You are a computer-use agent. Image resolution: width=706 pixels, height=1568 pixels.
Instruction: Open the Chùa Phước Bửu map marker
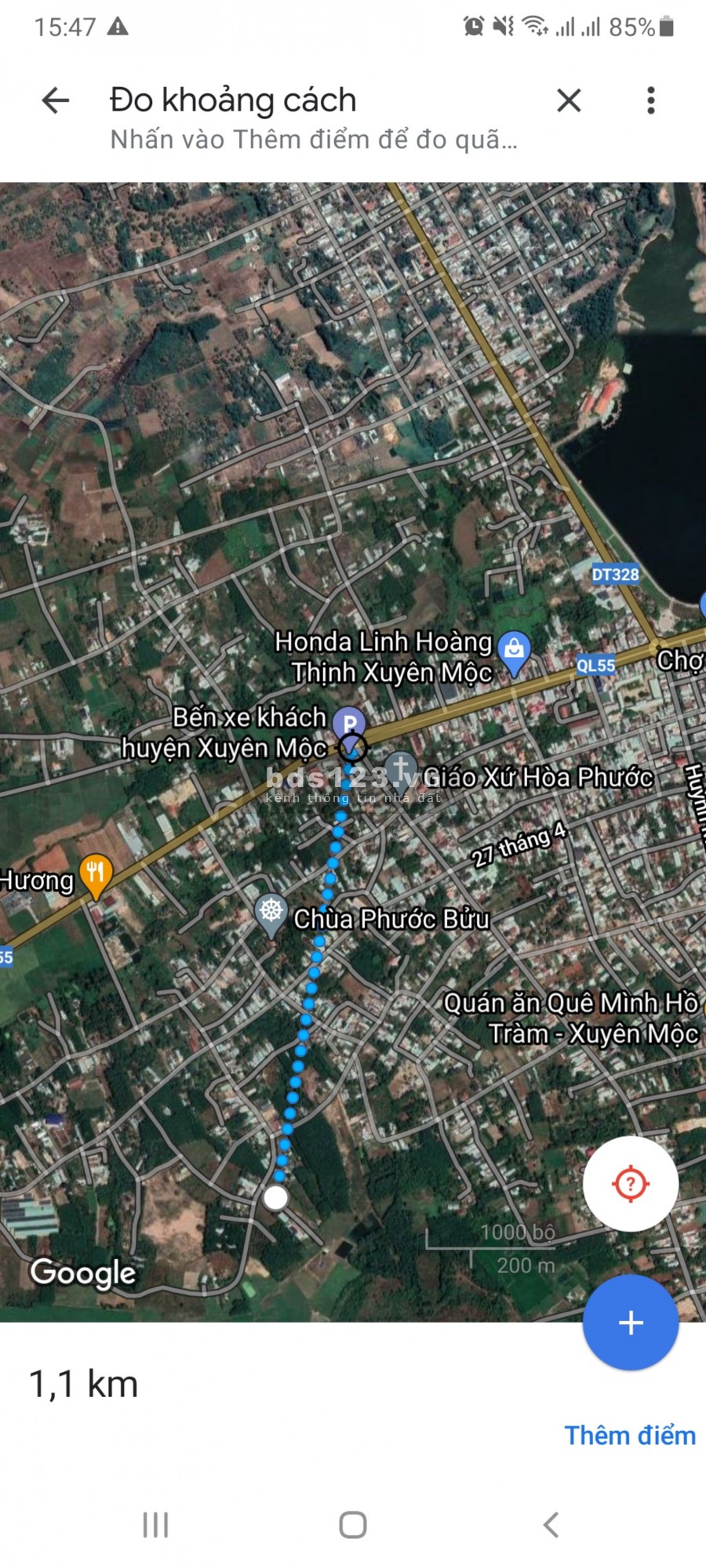click(271, 913)
